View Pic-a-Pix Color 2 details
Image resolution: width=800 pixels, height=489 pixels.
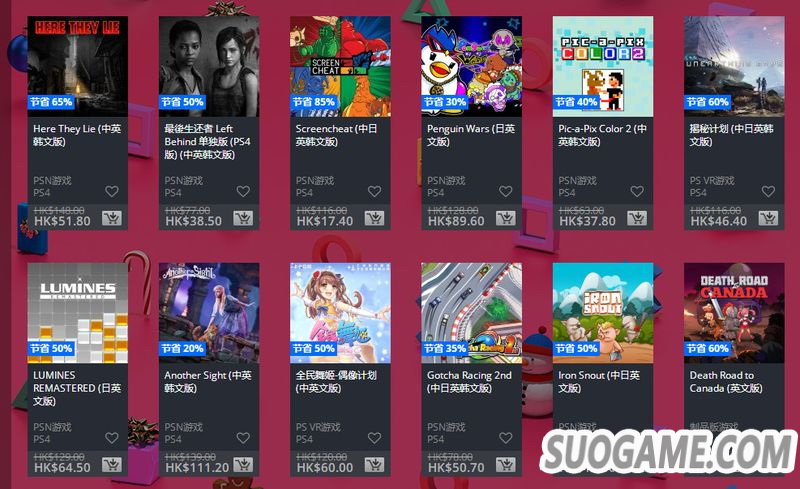pyautogui.click(x=602, y=67)
